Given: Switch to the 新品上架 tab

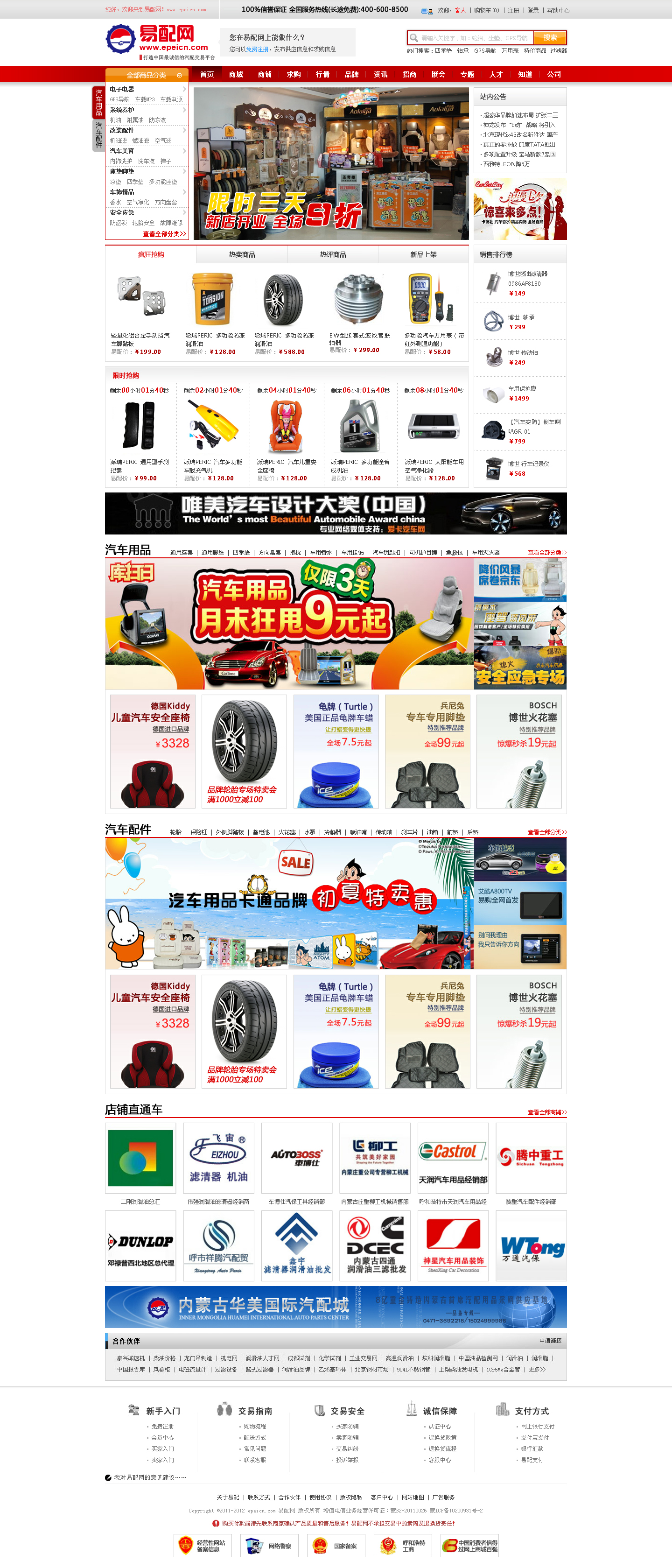Looking at the screenshot, I should click(423, 255).
